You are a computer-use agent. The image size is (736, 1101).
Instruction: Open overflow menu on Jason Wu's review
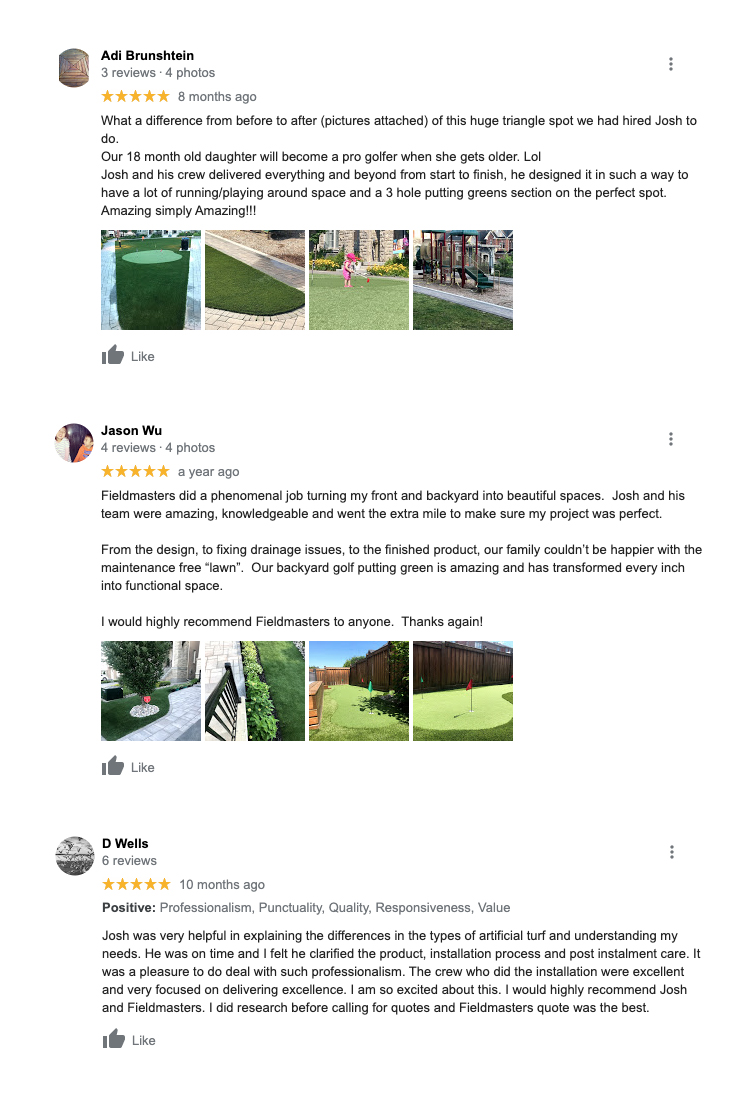click(x=670, y=439)
